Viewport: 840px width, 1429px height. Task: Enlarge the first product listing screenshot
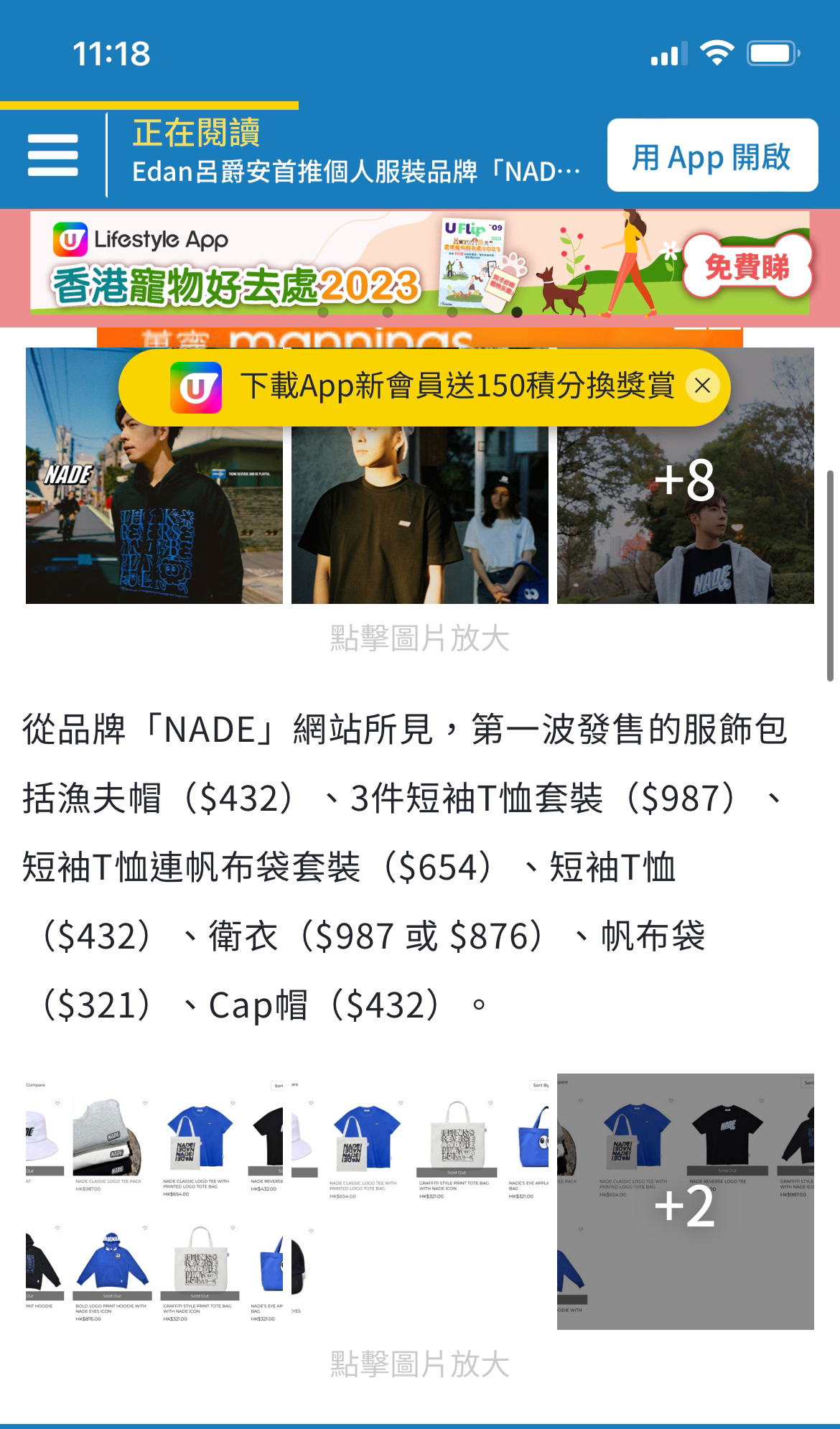coord(154,1201)
